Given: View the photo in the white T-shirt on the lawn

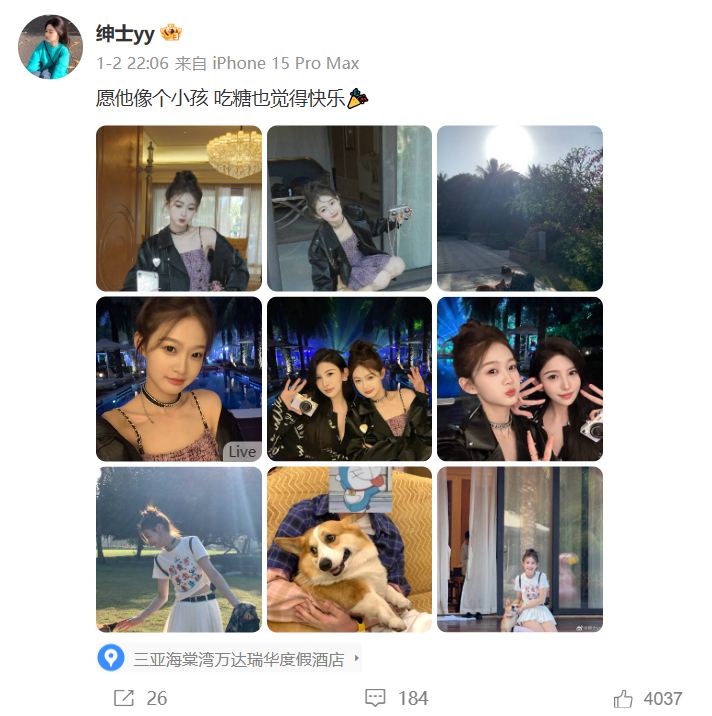Looking at the screenshot, I should click(x=179, y=549).
